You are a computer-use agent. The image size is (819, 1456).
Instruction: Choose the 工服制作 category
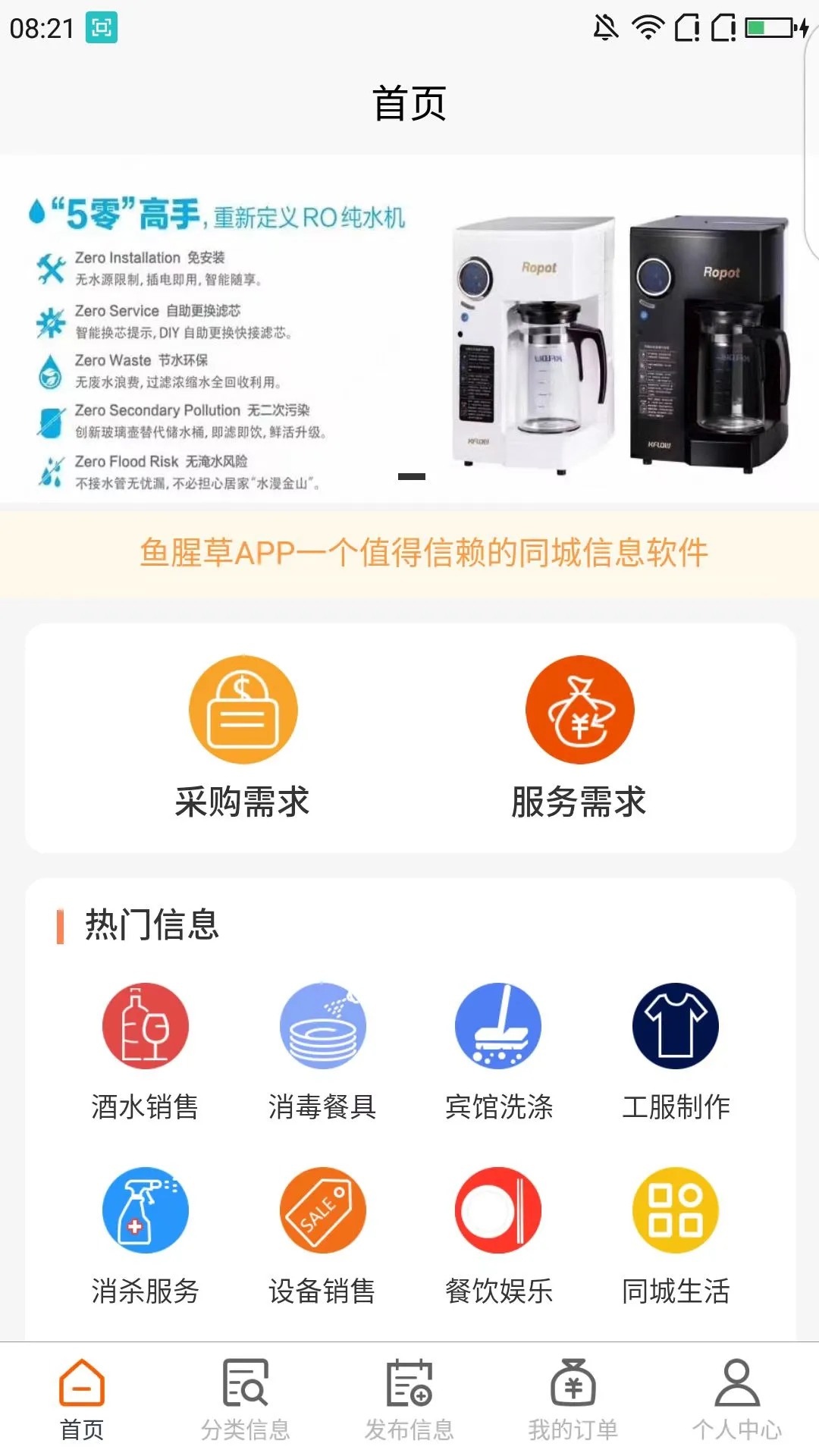point(676,1050)
